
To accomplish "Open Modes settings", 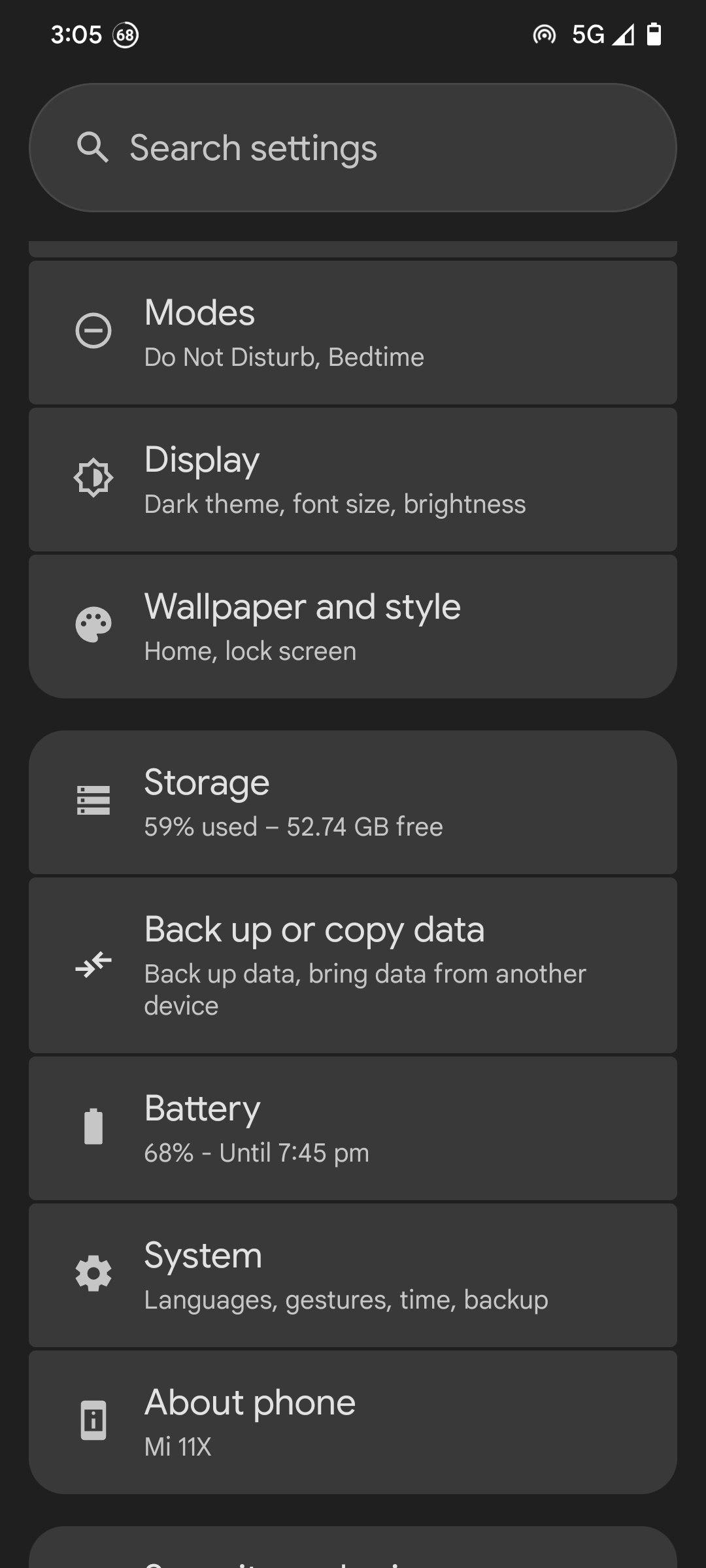I will [x=353, y=333].
